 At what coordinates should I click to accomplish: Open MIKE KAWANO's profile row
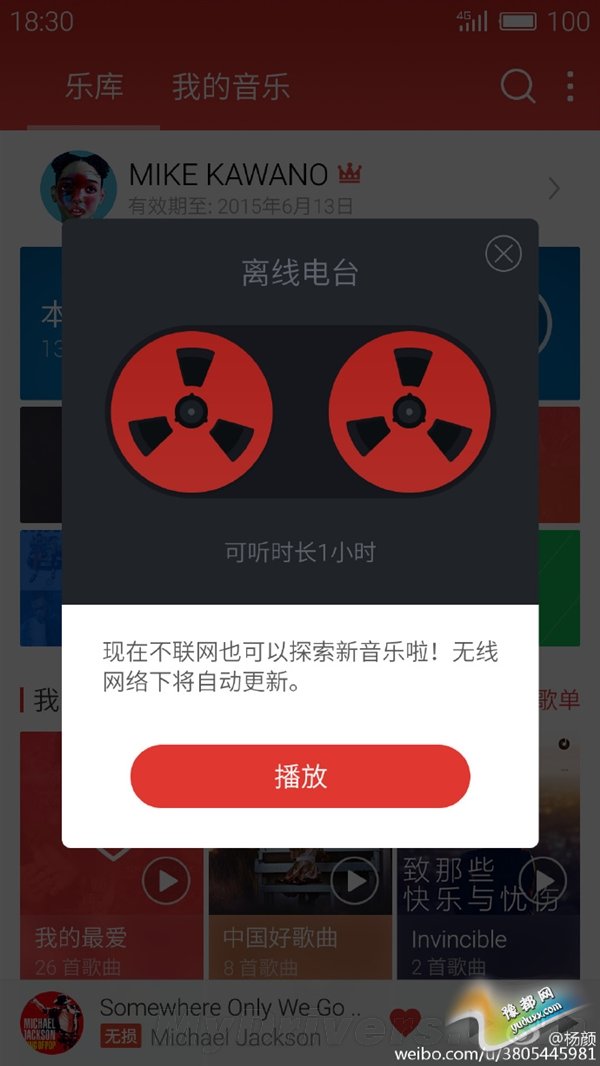point(300,188)
